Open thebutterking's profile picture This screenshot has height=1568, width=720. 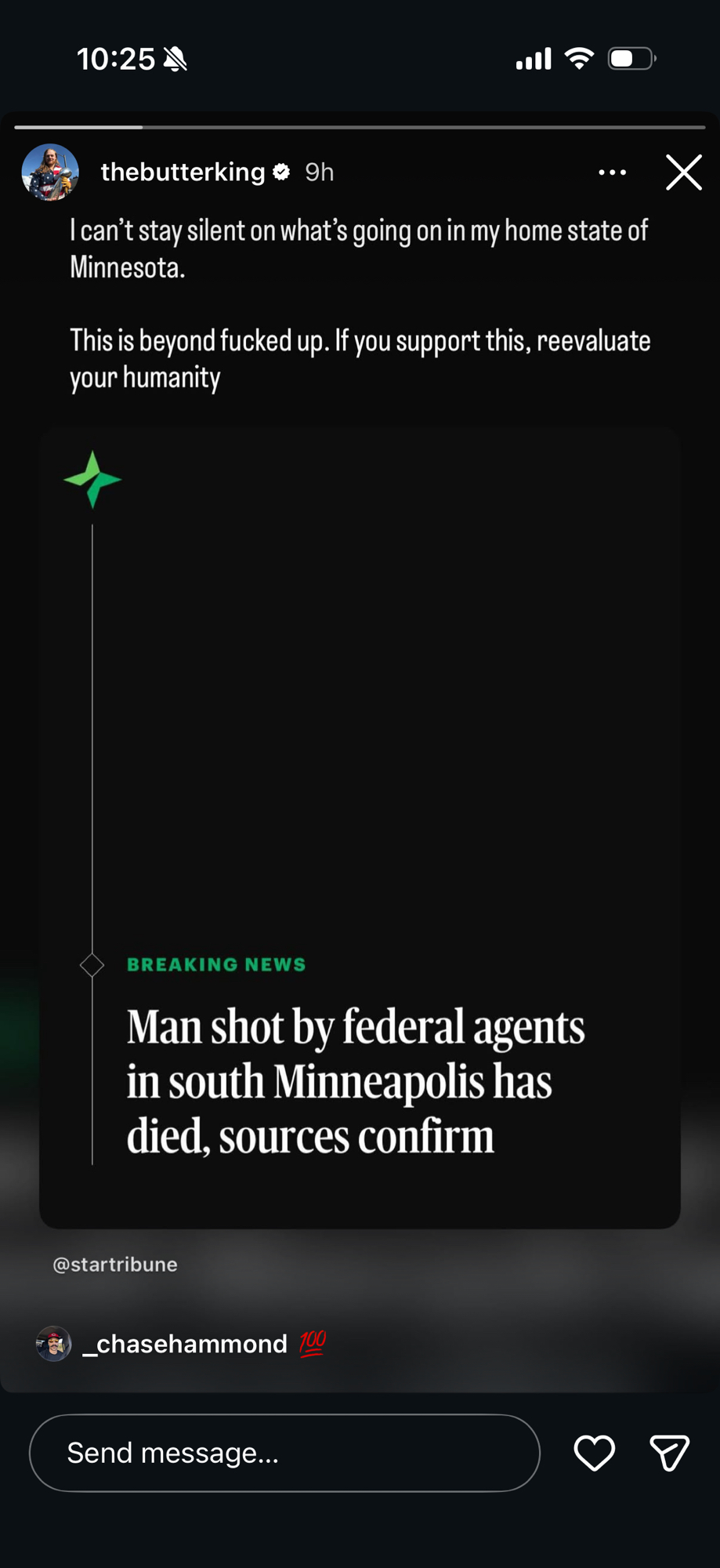pyautogui.click(x=50, y=172)
